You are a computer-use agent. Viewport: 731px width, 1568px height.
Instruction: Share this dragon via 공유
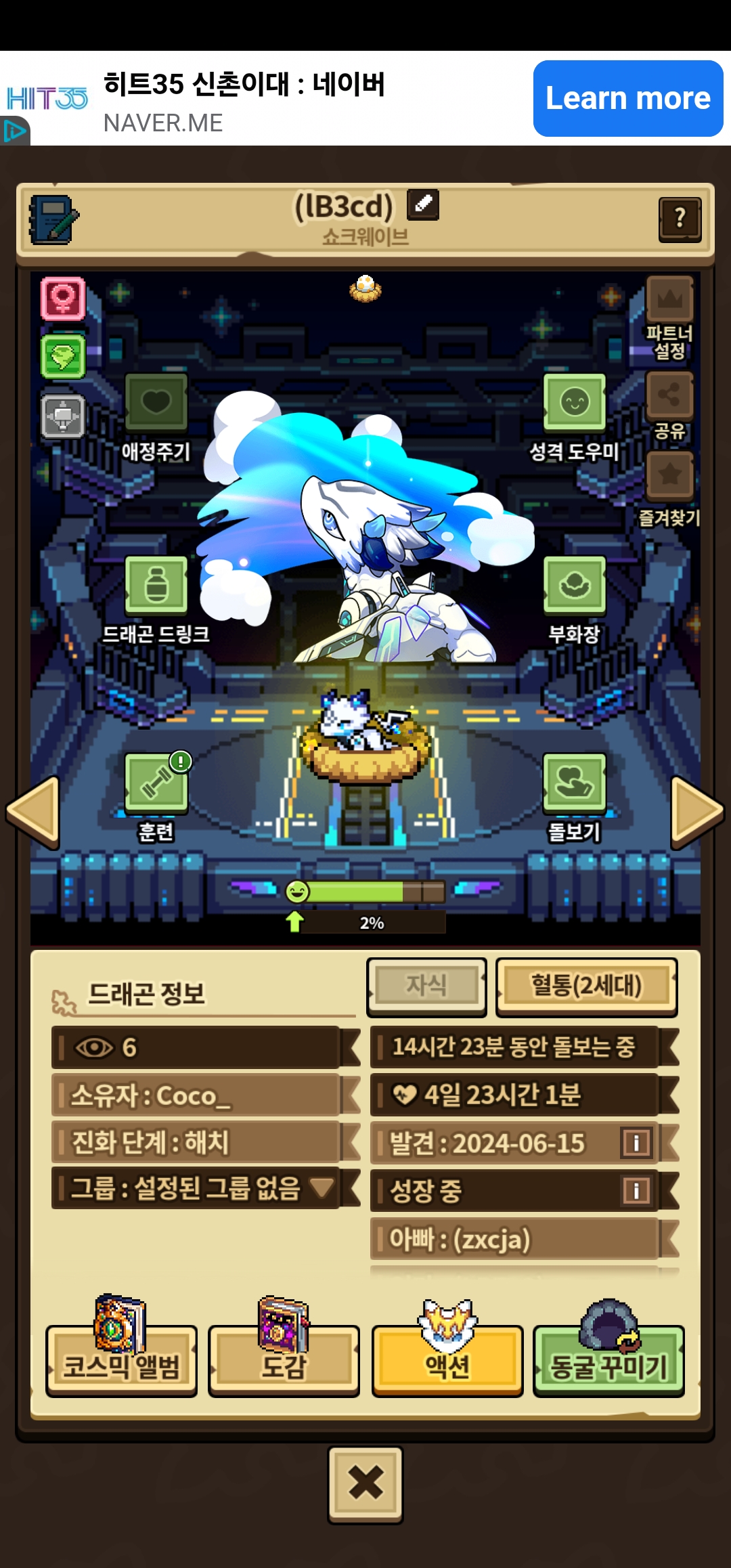pos(669,396)
